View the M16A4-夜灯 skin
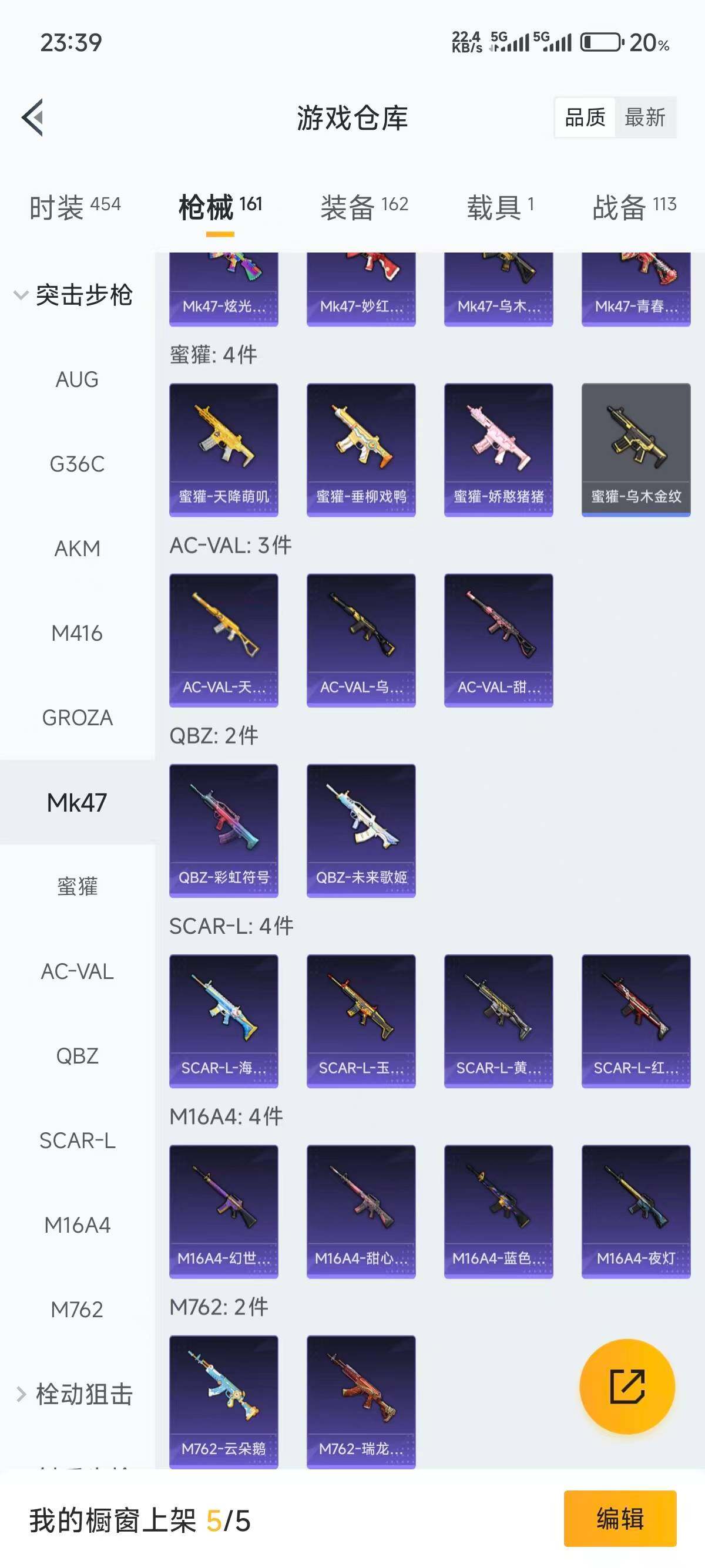 click(x=636, y=1211)
